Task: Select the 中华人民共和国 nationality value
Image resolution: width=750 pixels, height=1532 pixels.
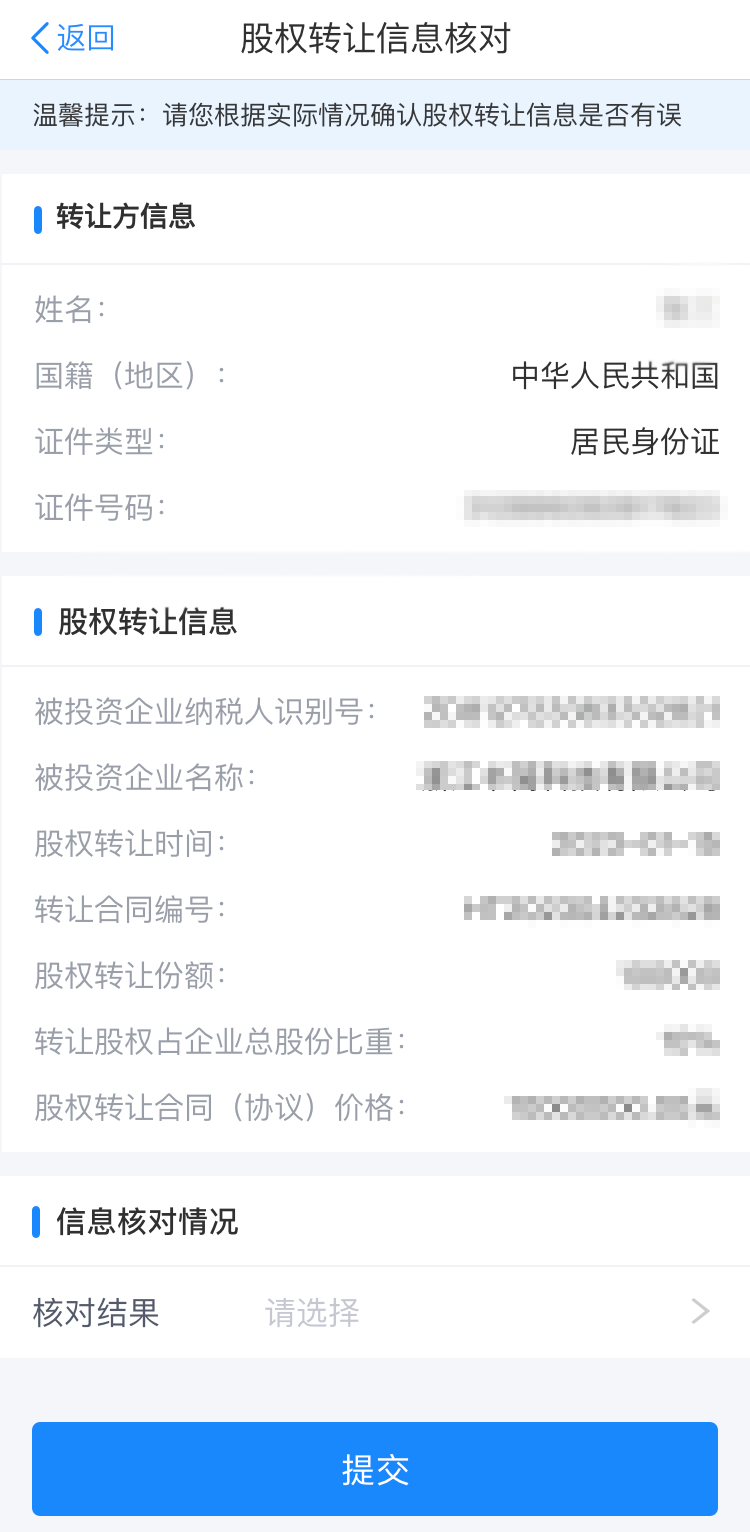Action: 617,375
